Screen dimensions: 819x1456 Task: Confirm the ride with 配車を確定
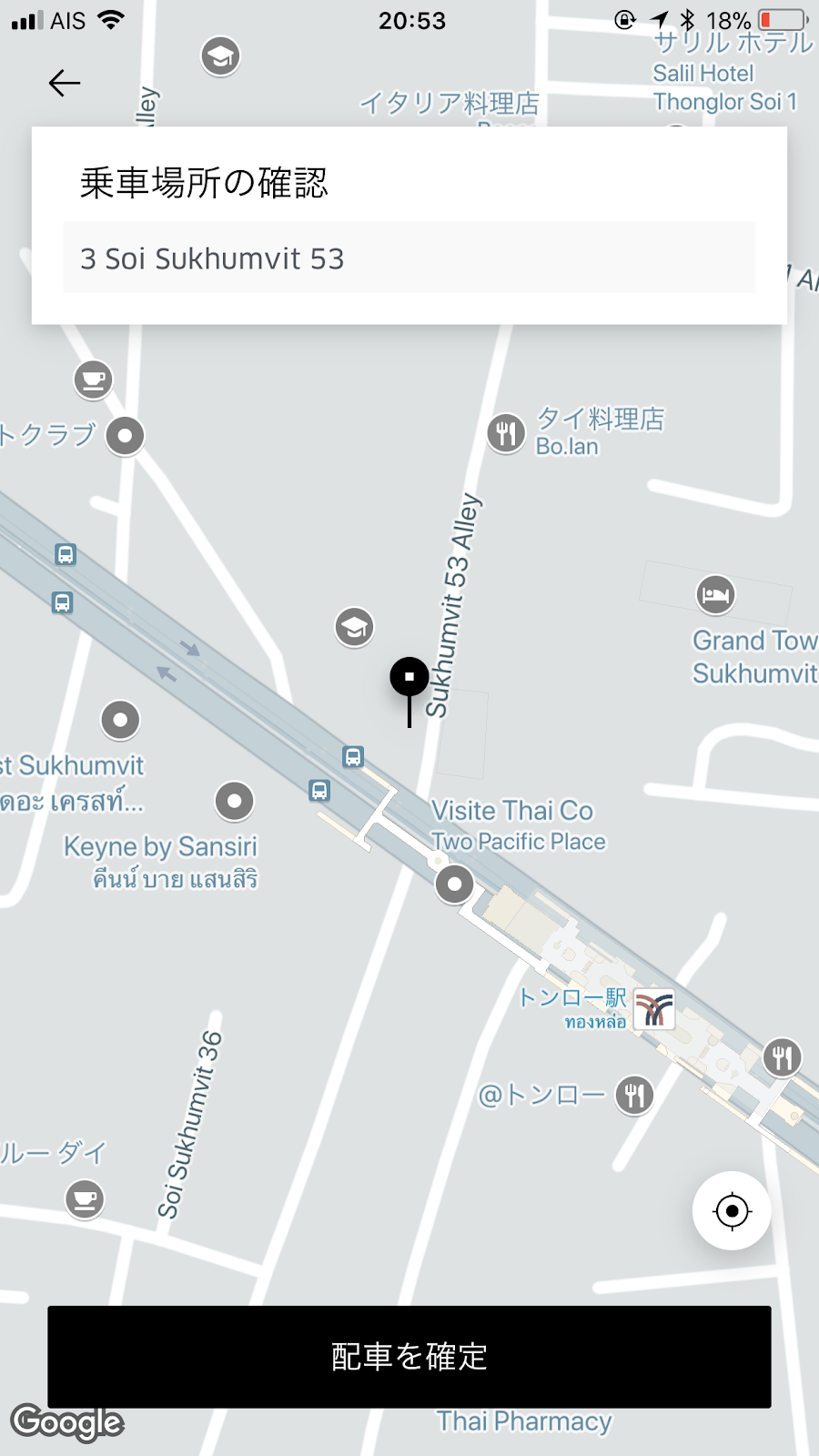pyautogui.click(x=409, y=1357)
